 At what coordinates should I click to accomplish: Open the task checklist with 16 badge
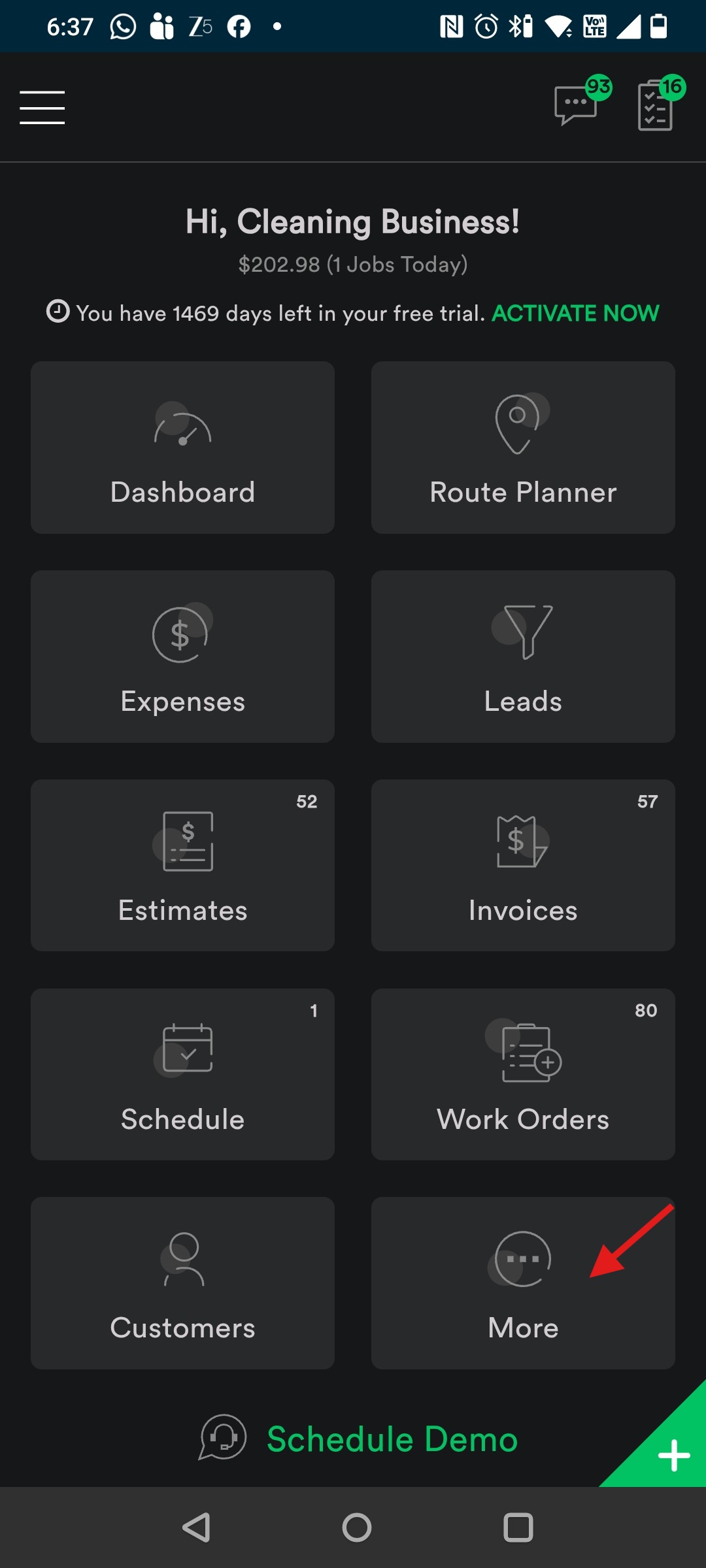(x=656, y=106)
